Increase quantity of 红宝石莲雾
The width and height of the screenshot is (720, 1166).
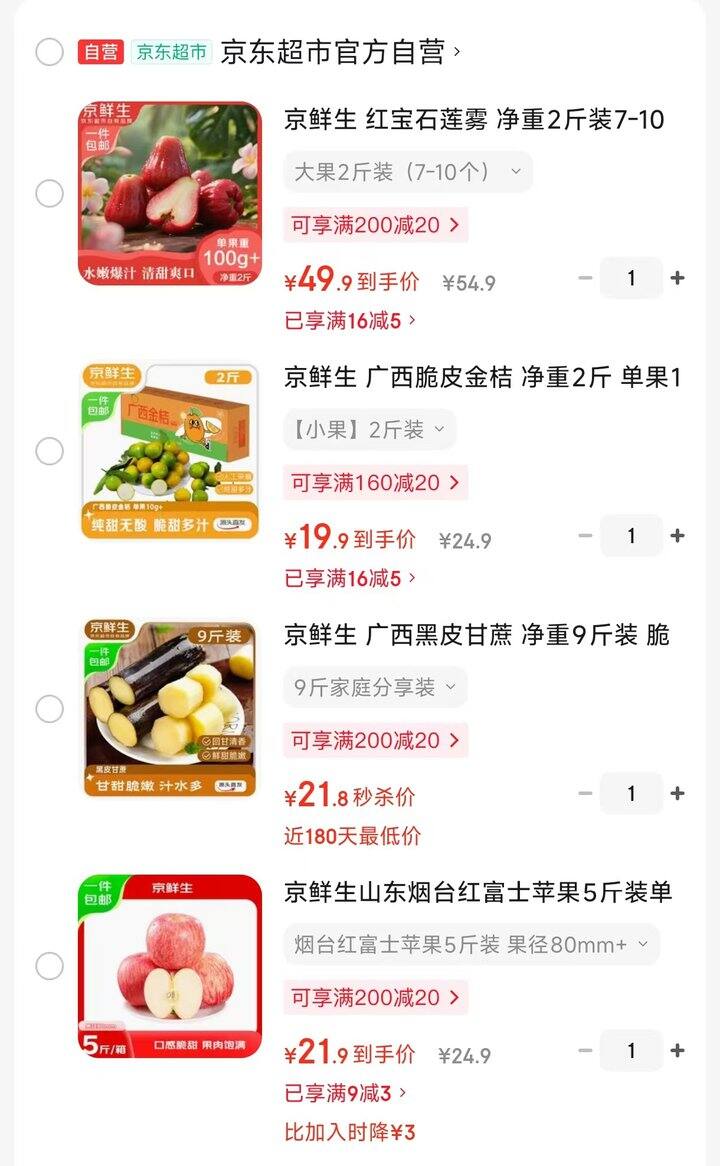click(x=677, y=278)
